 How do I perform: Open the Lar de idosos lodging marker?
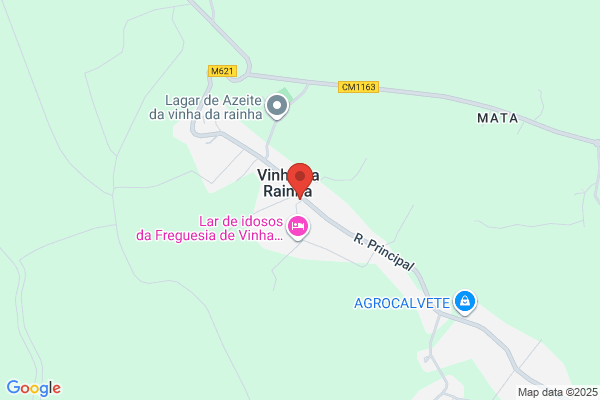tap(298, 227)
